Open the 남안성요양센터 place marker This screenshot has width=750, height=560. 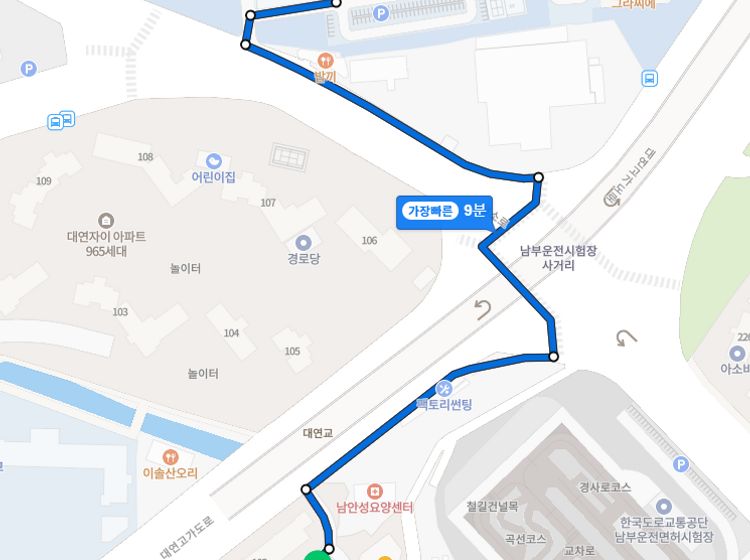click(375, 492)
